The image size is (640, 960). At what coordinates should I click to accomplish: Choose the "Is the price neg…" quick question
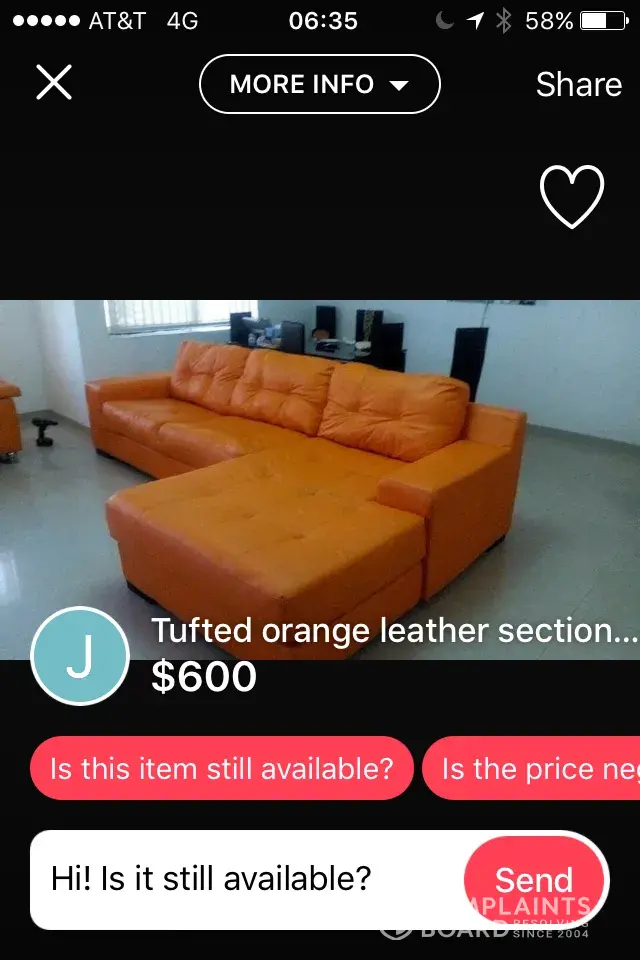534,768
